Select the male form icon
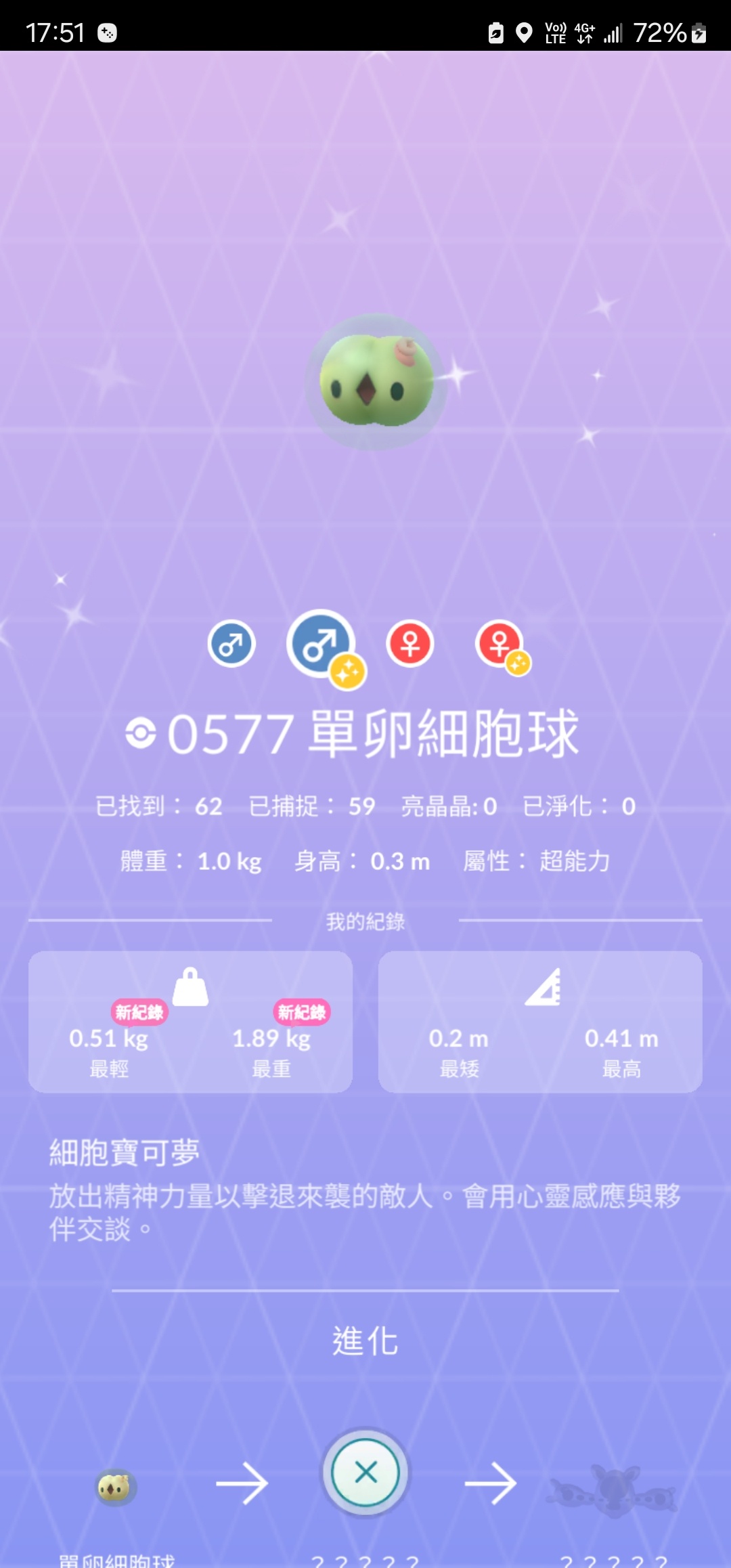731x1568 pixels. pos(231,643)
